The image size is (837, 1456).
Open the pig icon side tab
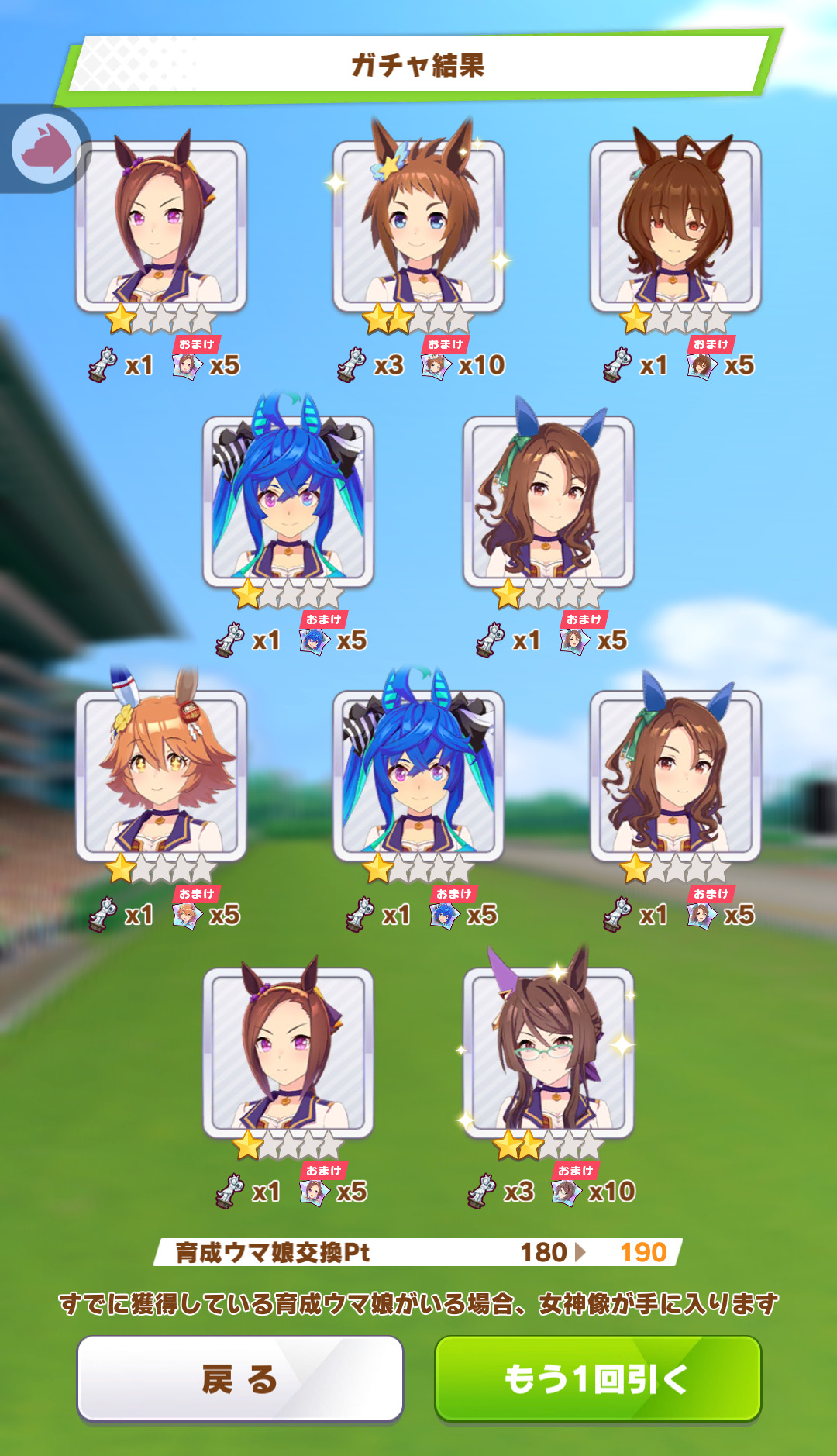pyautogui.click(x=46, y=147)
